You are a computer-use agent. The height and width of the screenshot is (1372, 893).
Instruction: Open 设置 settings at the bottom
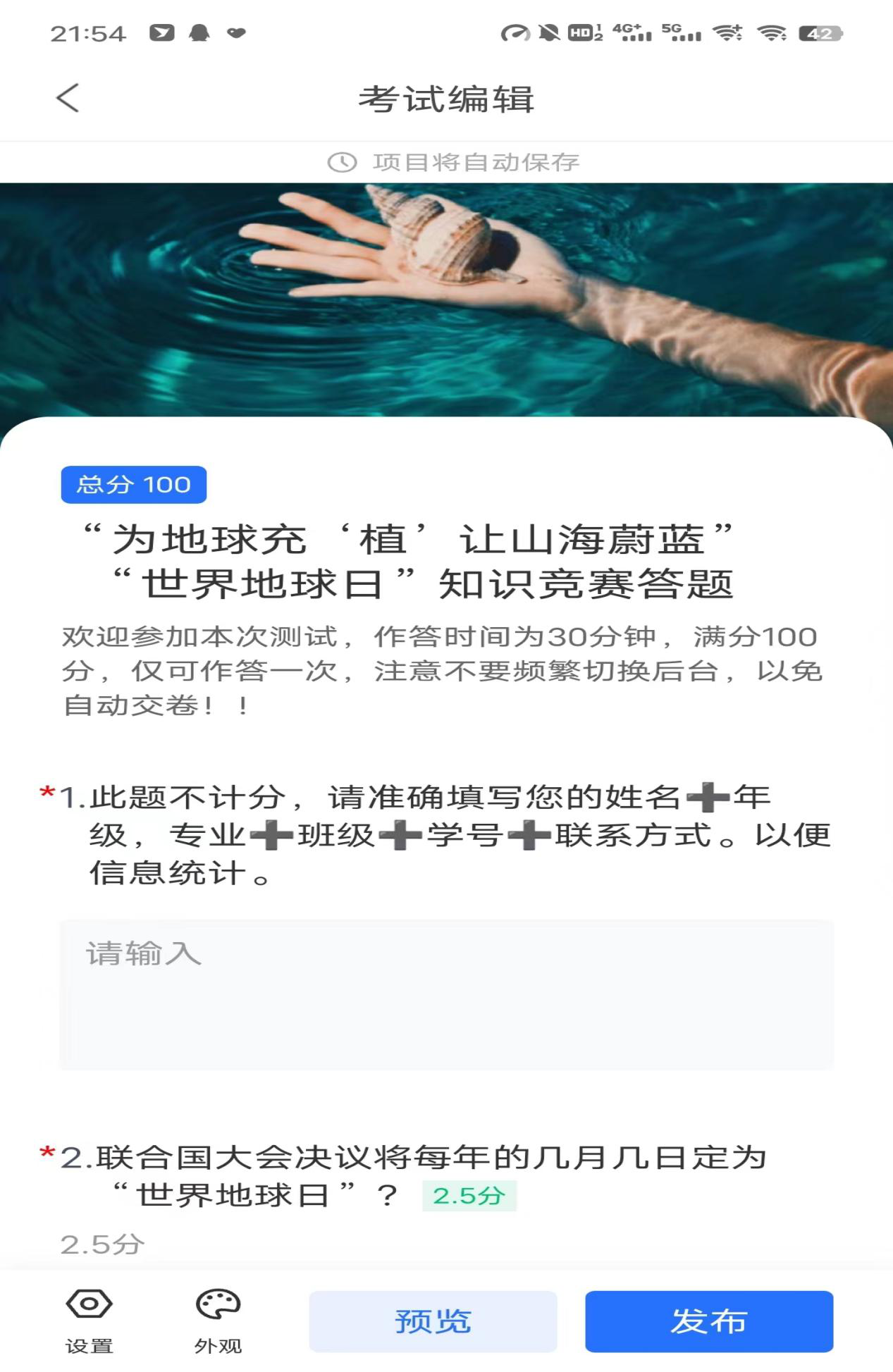(89, 1319)
